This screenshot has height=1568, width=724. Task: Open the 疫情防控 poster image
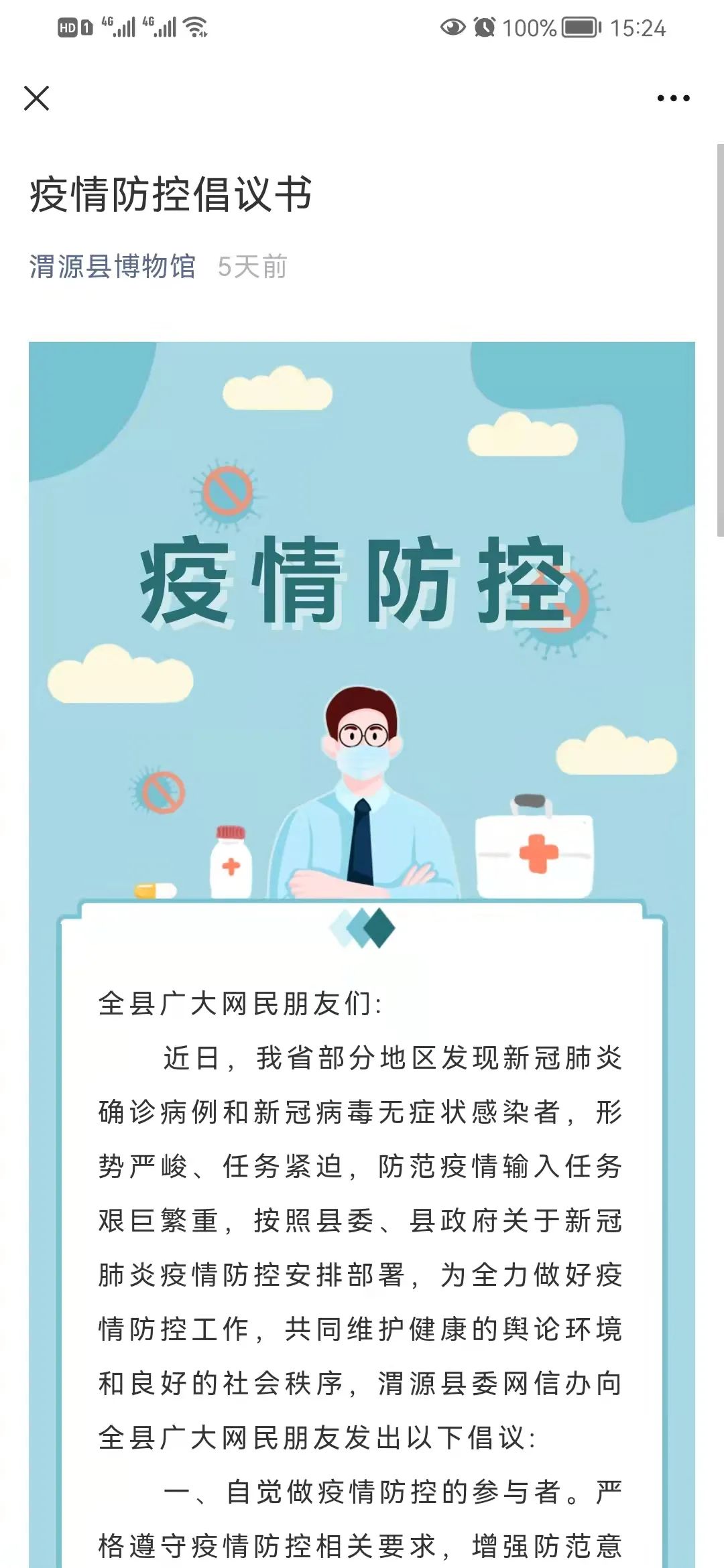pos(362,603)
